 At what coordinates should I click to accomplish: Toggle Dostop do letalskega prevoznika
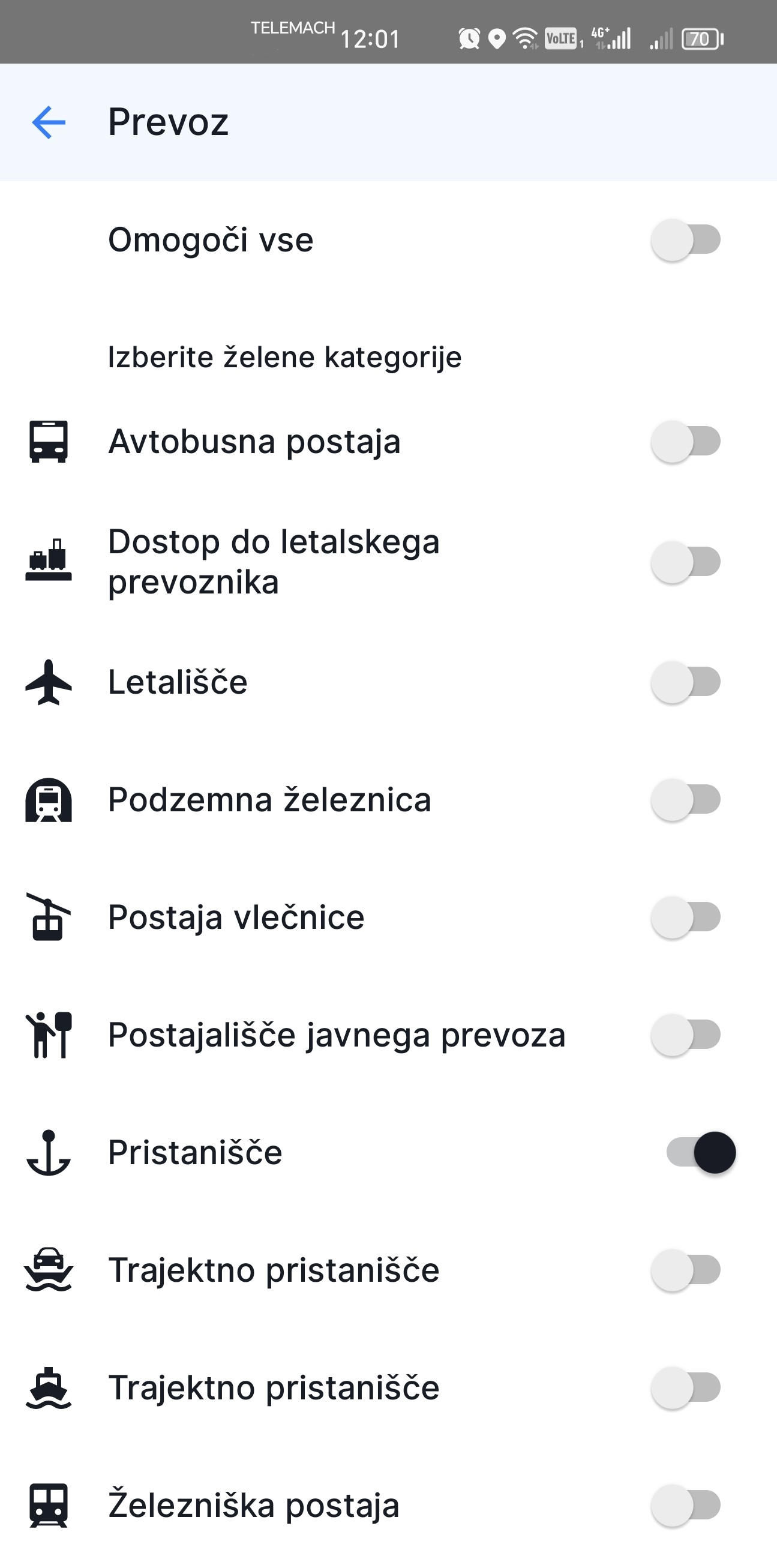(686, 562)
